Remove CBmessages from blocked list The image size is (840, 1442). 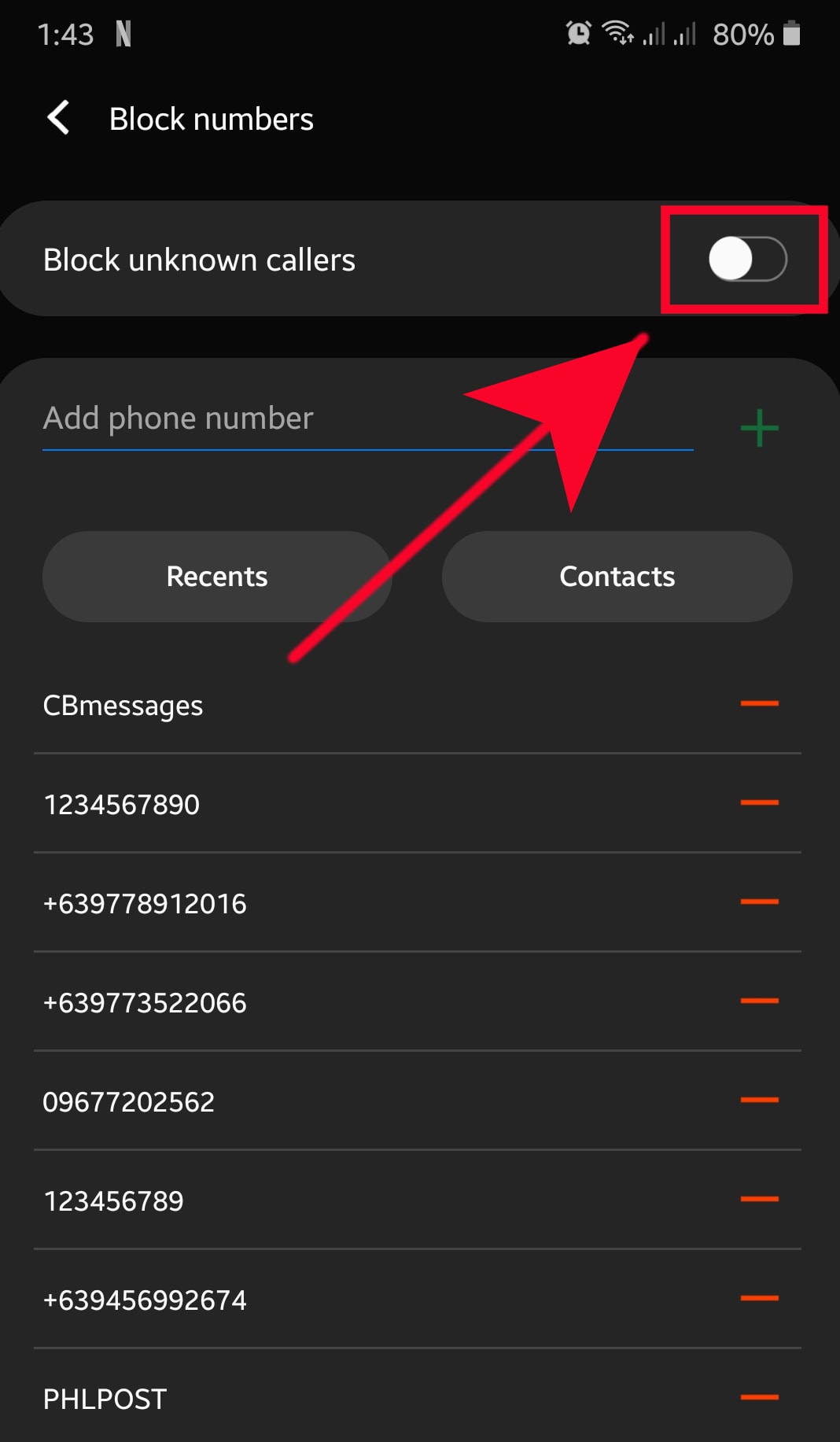[761, 704]
